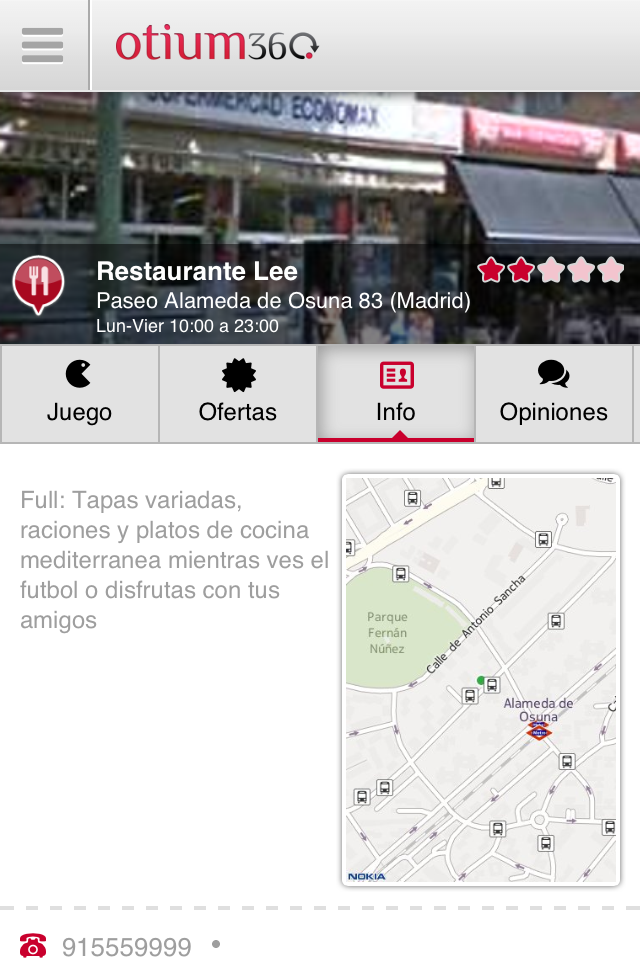
Task: Open the Alameda de Osuna map
Action: [481, 680]
